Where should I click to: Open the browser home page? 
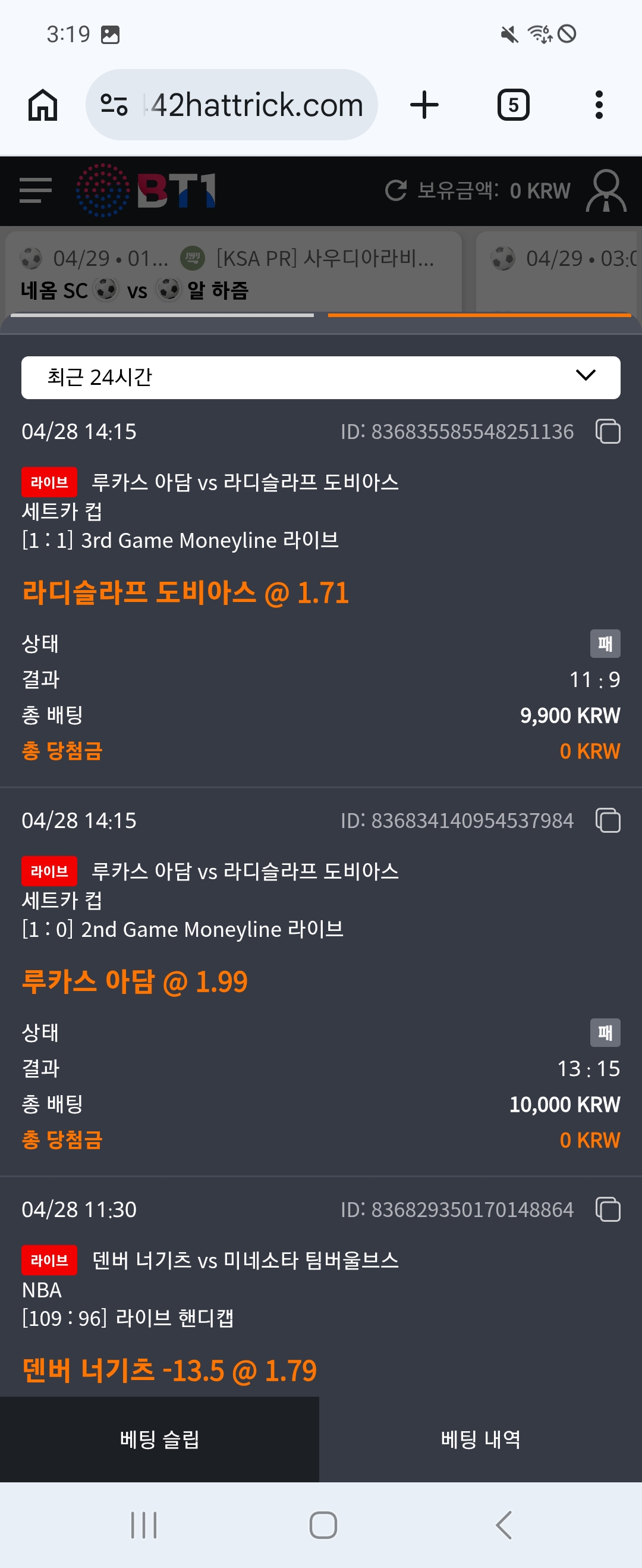[43, 105]
